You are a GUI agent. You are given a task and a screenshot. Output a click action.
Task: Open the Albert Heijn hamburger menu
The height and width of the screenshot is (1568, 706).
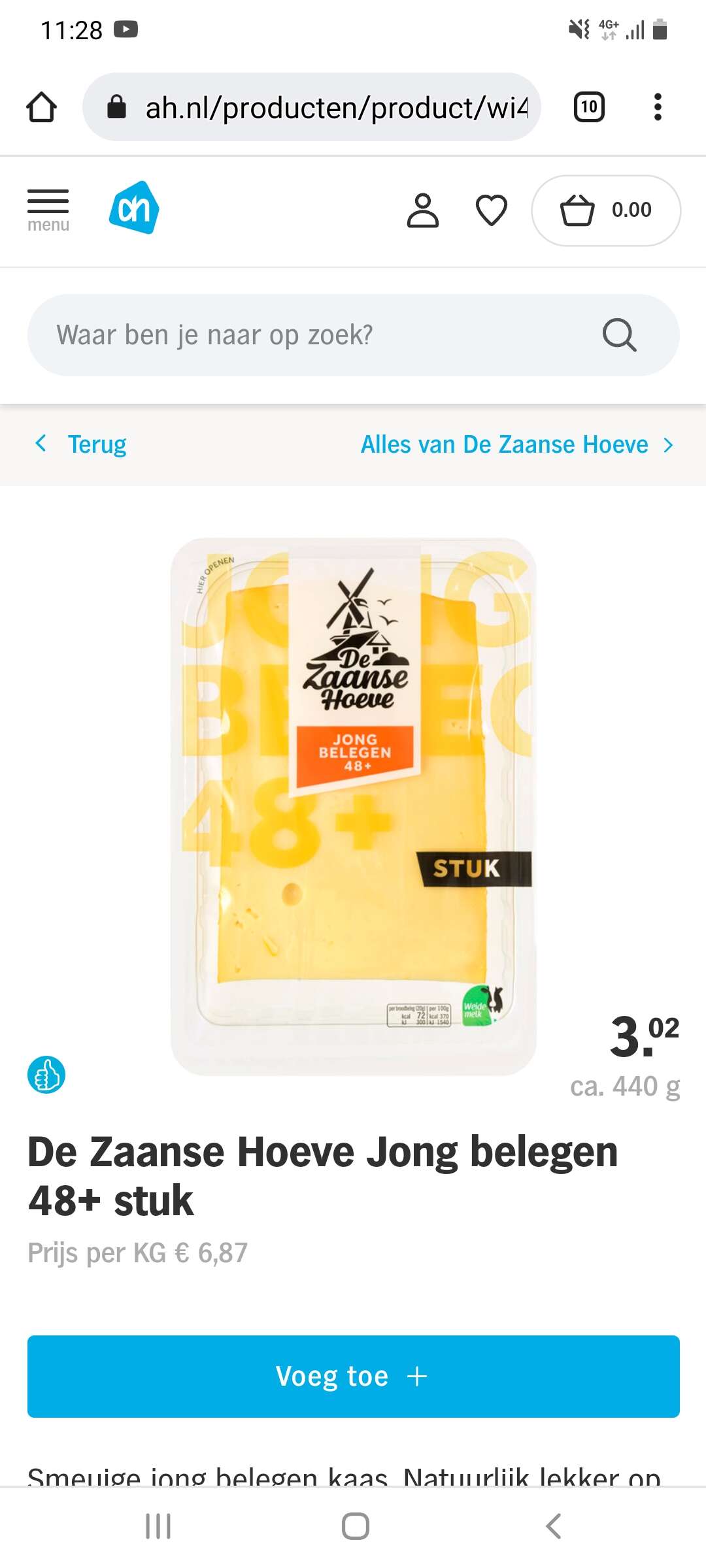pos(48,210)
